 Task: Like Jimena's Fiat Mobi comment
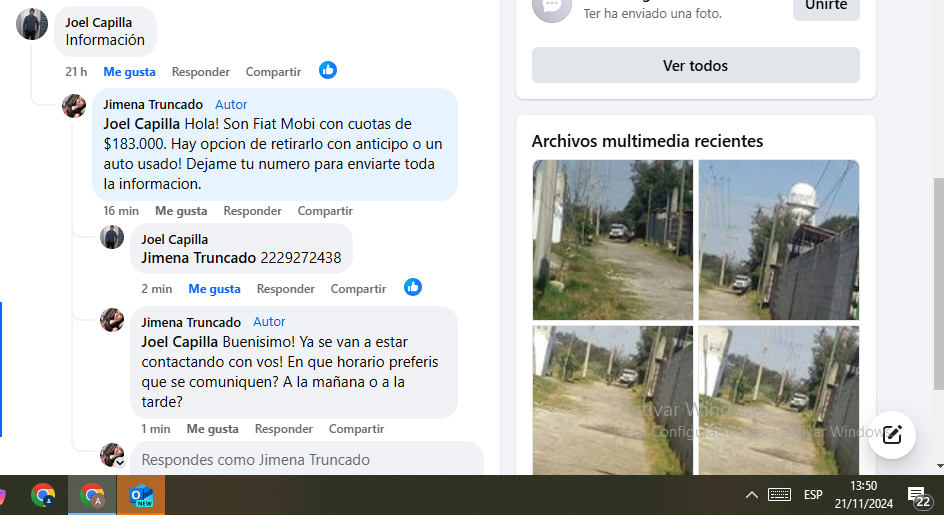click(180, 211)
